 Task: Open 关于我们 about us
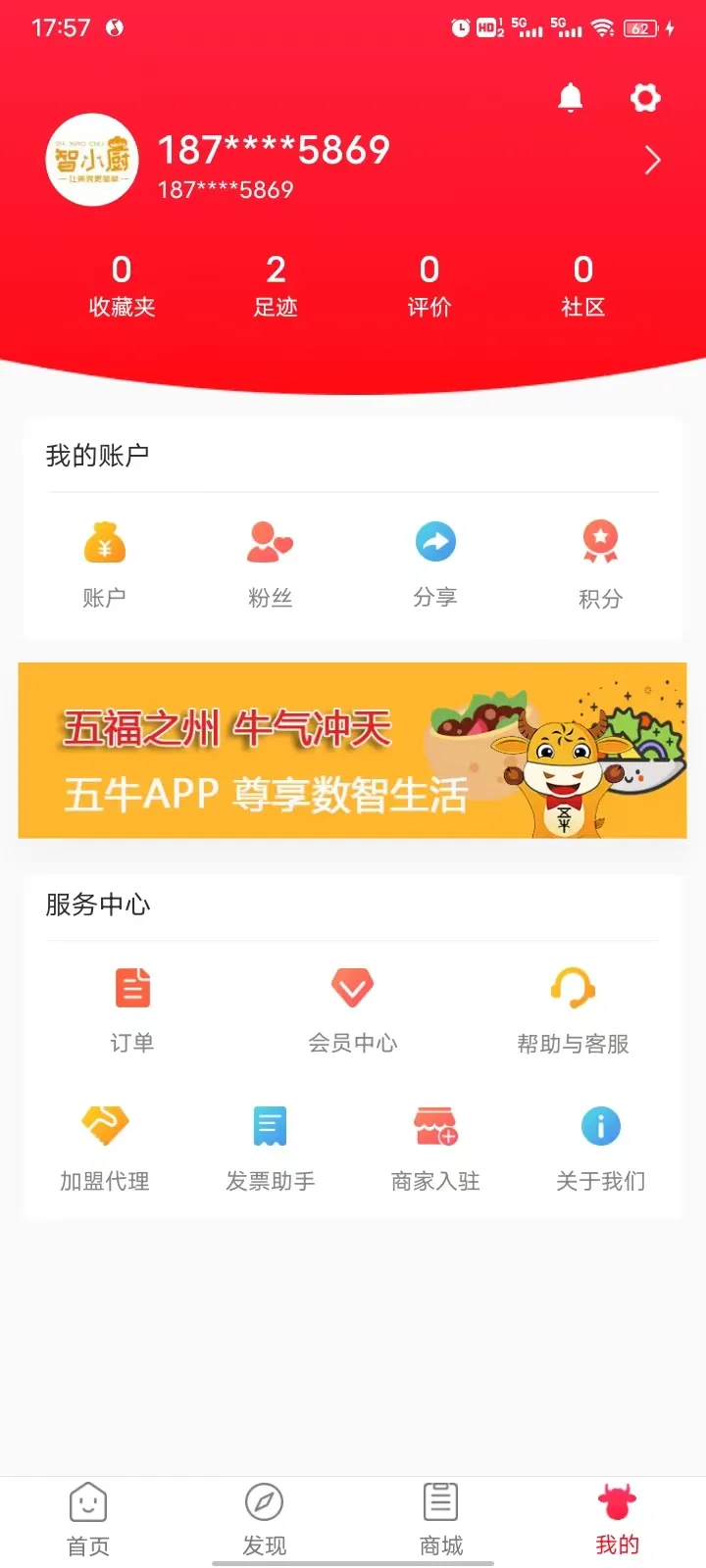pyautogui.click(x=600, y=1147)
